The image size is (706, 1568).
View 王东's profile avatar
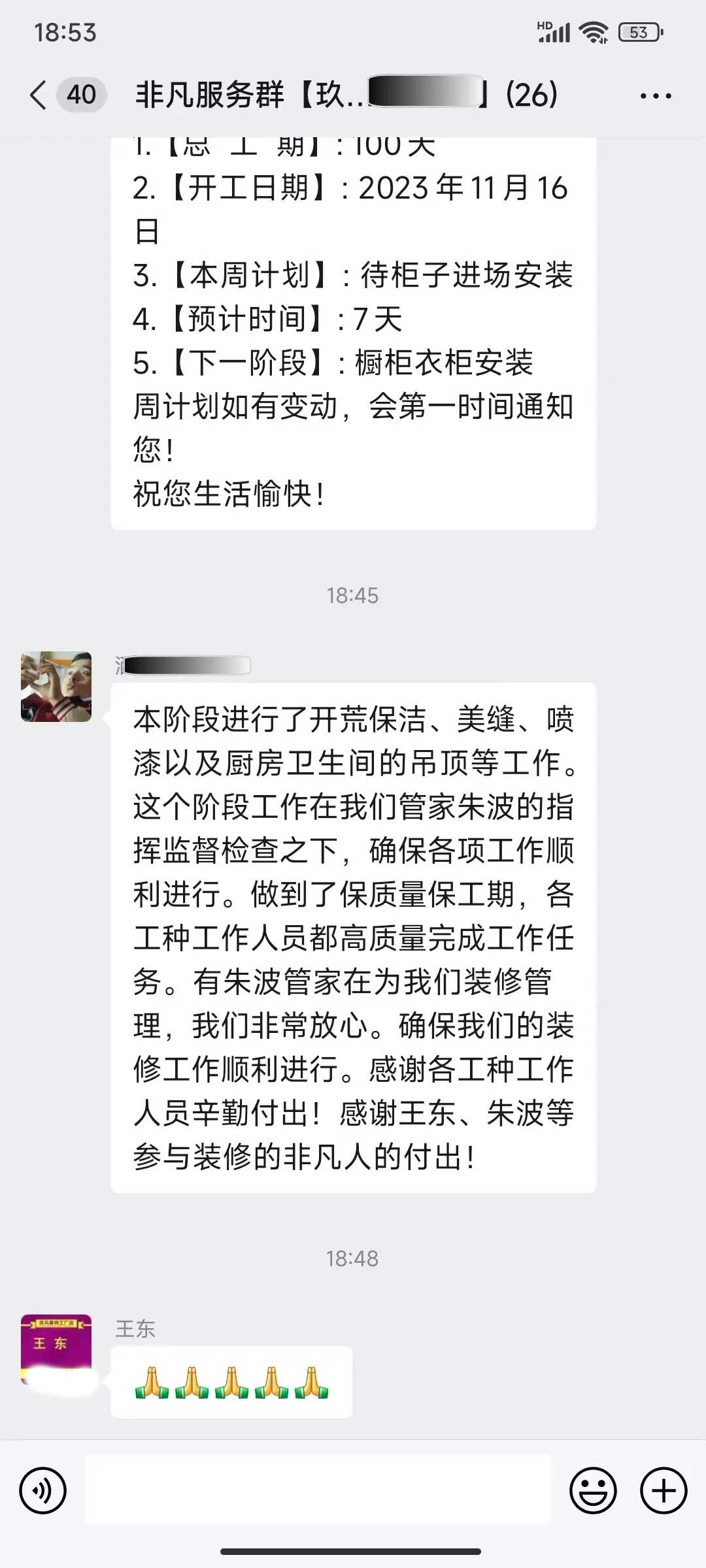56,1349
